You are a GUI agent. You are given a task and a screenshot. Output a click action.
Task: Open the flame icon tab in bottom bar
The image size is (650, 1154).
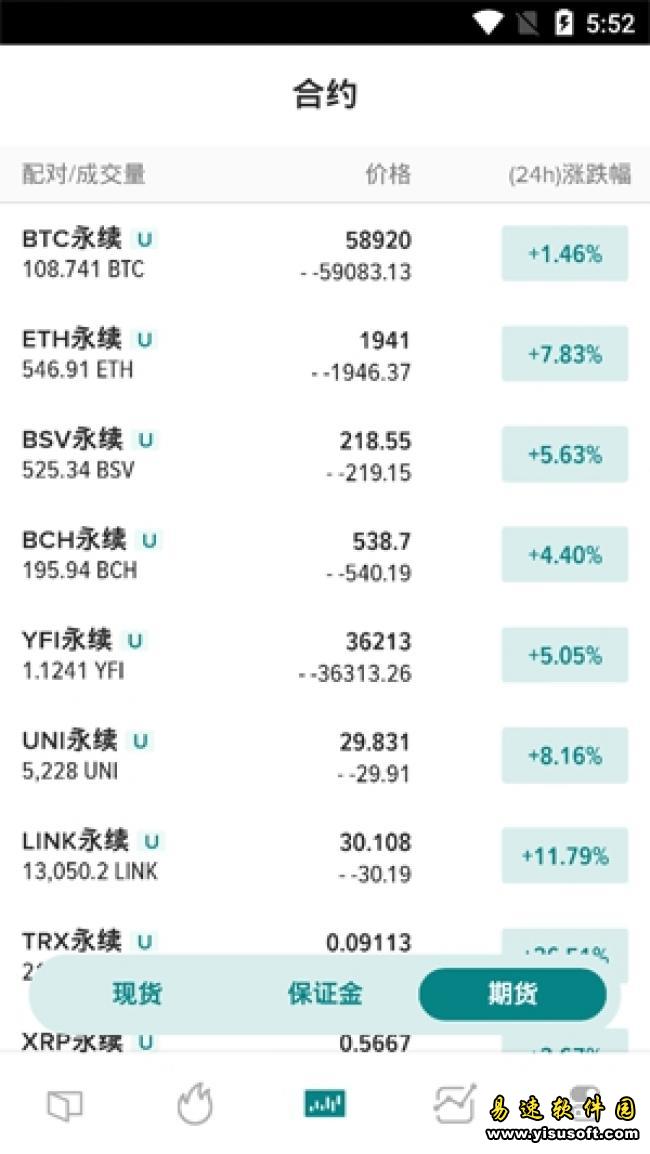click(195, 1105)
